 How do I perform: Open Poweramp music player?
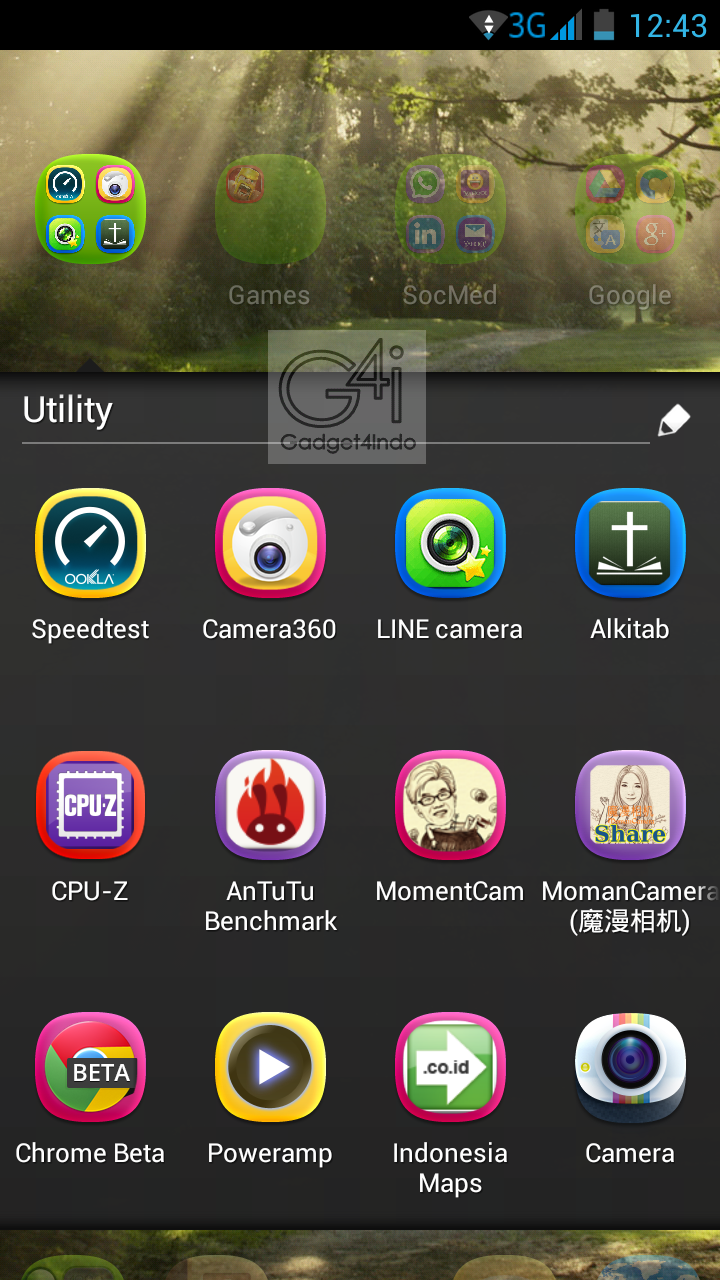pos(270,1067)
